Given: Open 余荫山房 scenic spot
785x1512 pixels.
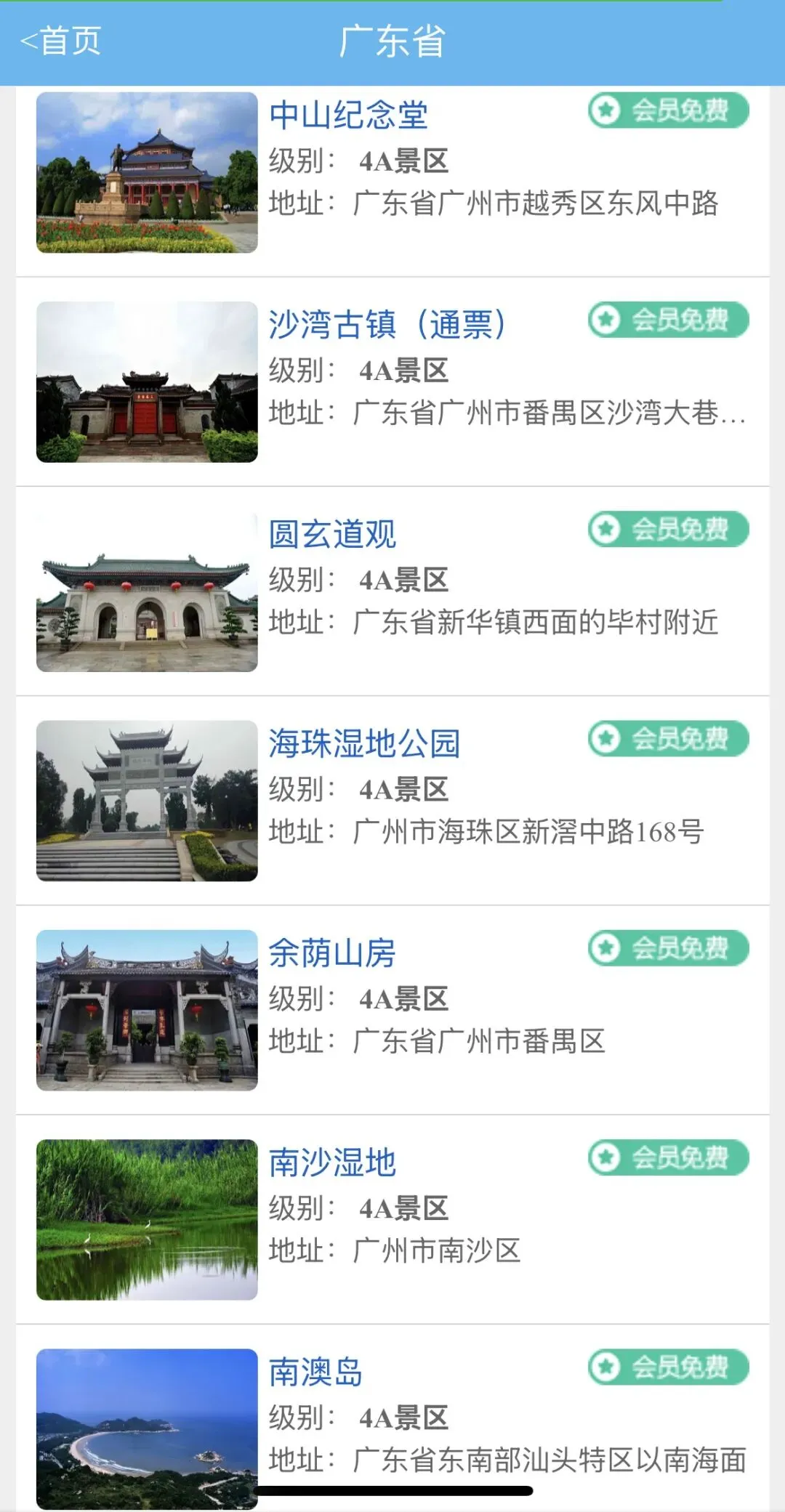Looking at the screenshot, I should pos(332,953).
